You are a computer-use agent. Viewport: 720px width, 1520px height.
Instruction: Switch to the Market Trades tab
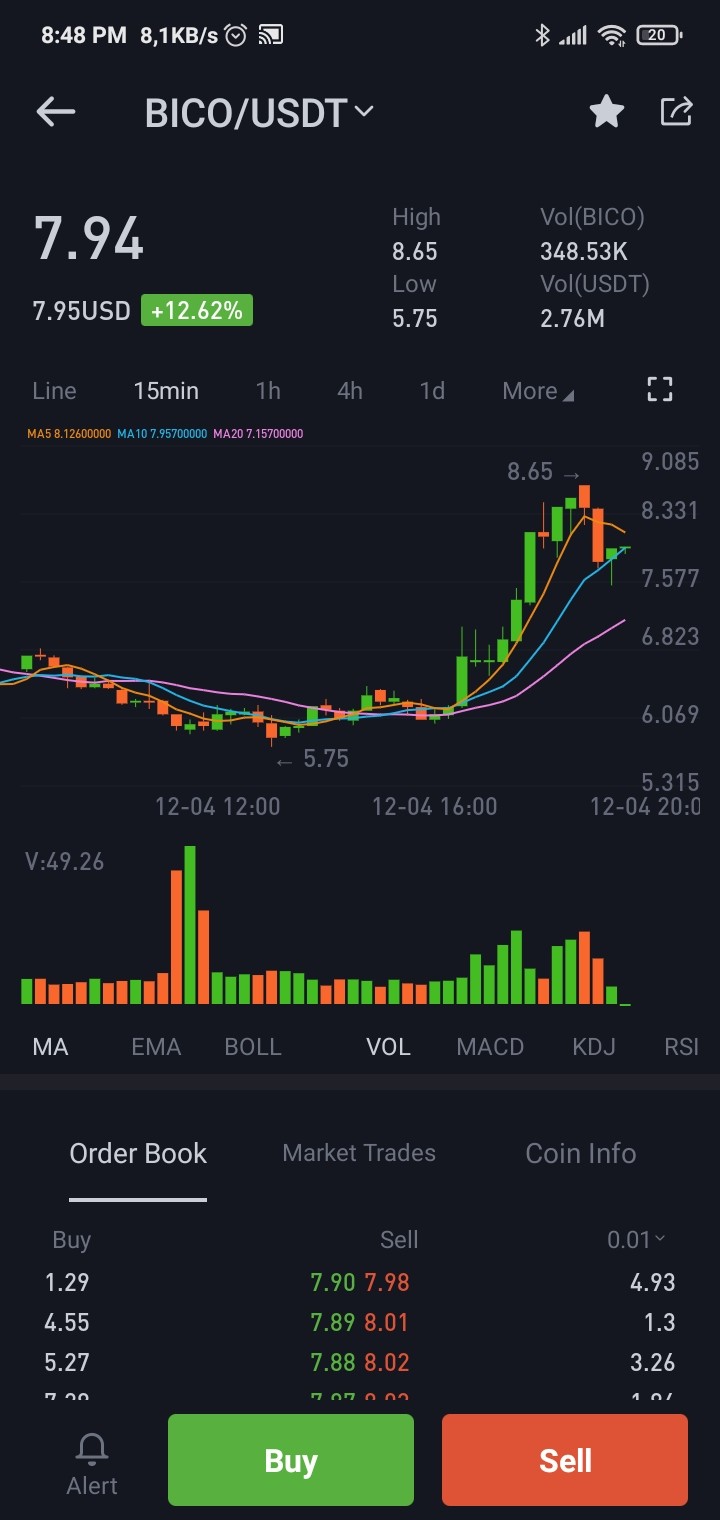coord(359,1153)
